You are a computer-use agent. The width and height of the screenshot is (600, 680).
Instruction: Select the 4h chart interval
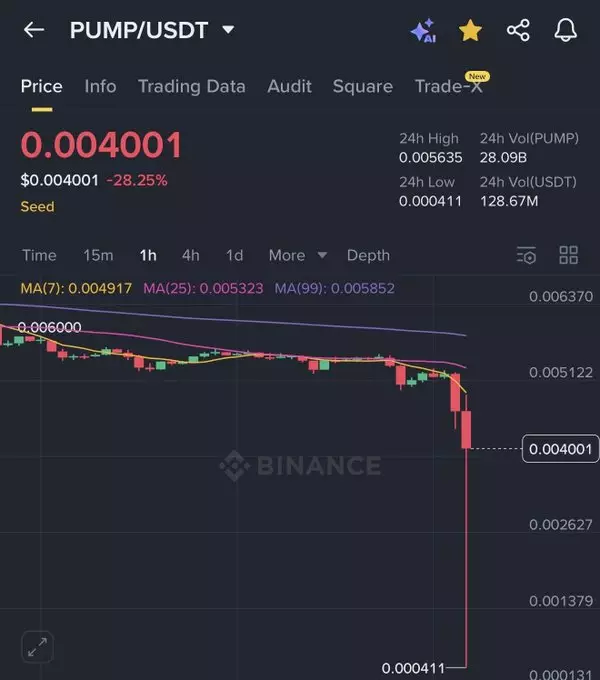pos(190,255)
